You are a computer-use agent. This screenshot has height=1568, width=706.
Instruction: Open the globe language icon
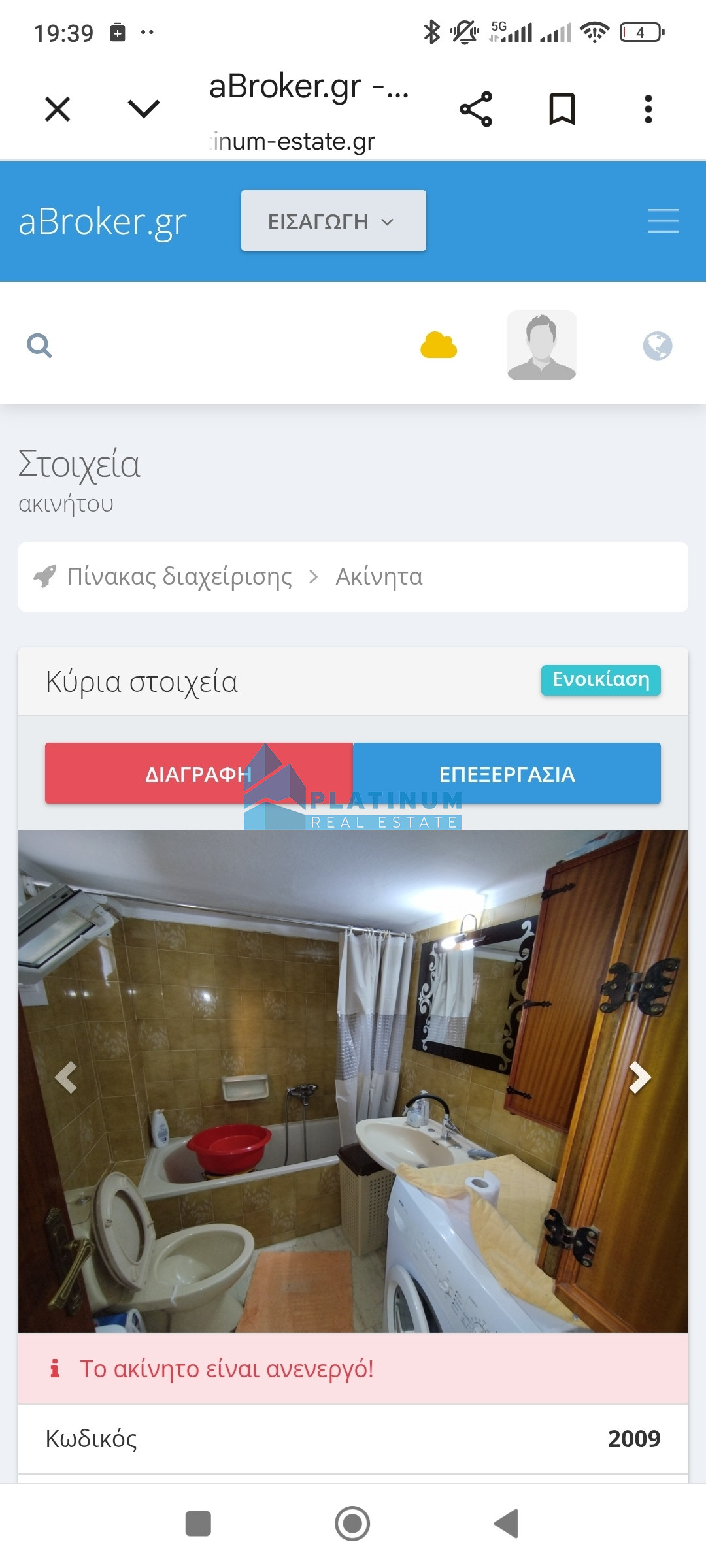click(x=658, y=346)
